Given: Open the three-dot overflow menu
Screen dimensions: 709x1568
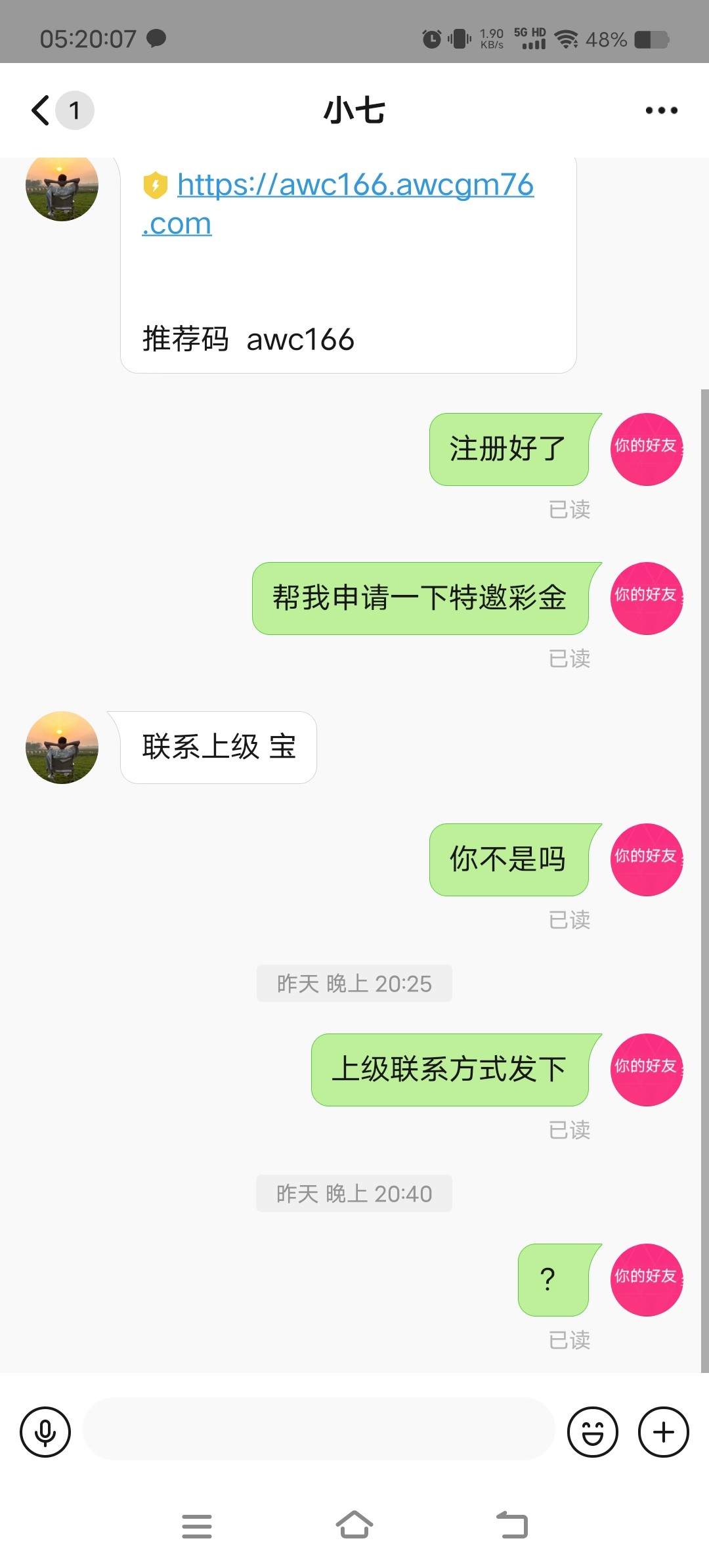Looking at the screenshot, I should [661, 110].
